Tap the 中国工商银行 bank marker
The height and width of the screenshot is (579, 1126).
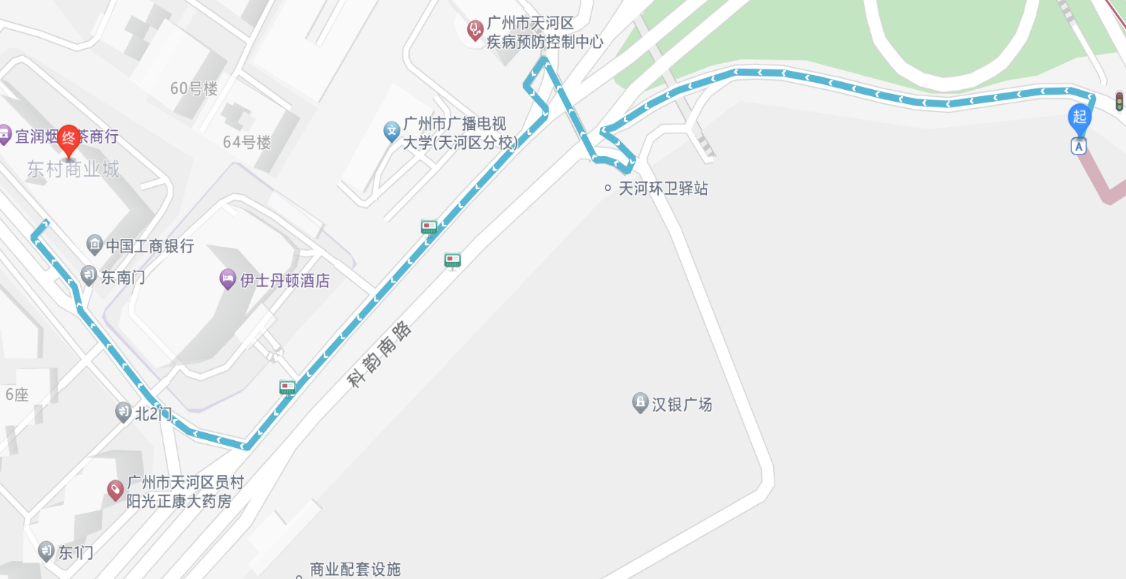(94, 245)
